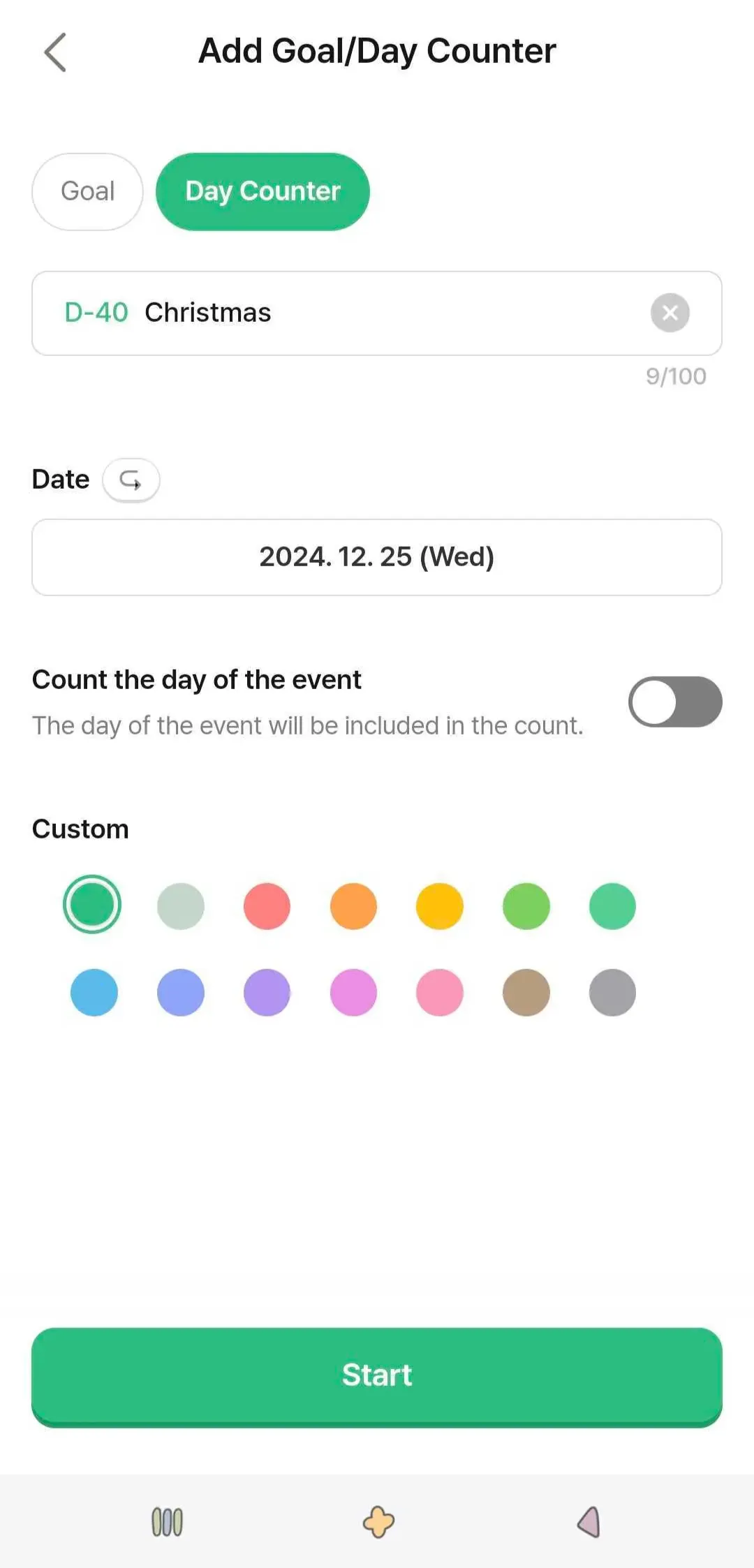Enable Count the day of the event

coord(674,702)
